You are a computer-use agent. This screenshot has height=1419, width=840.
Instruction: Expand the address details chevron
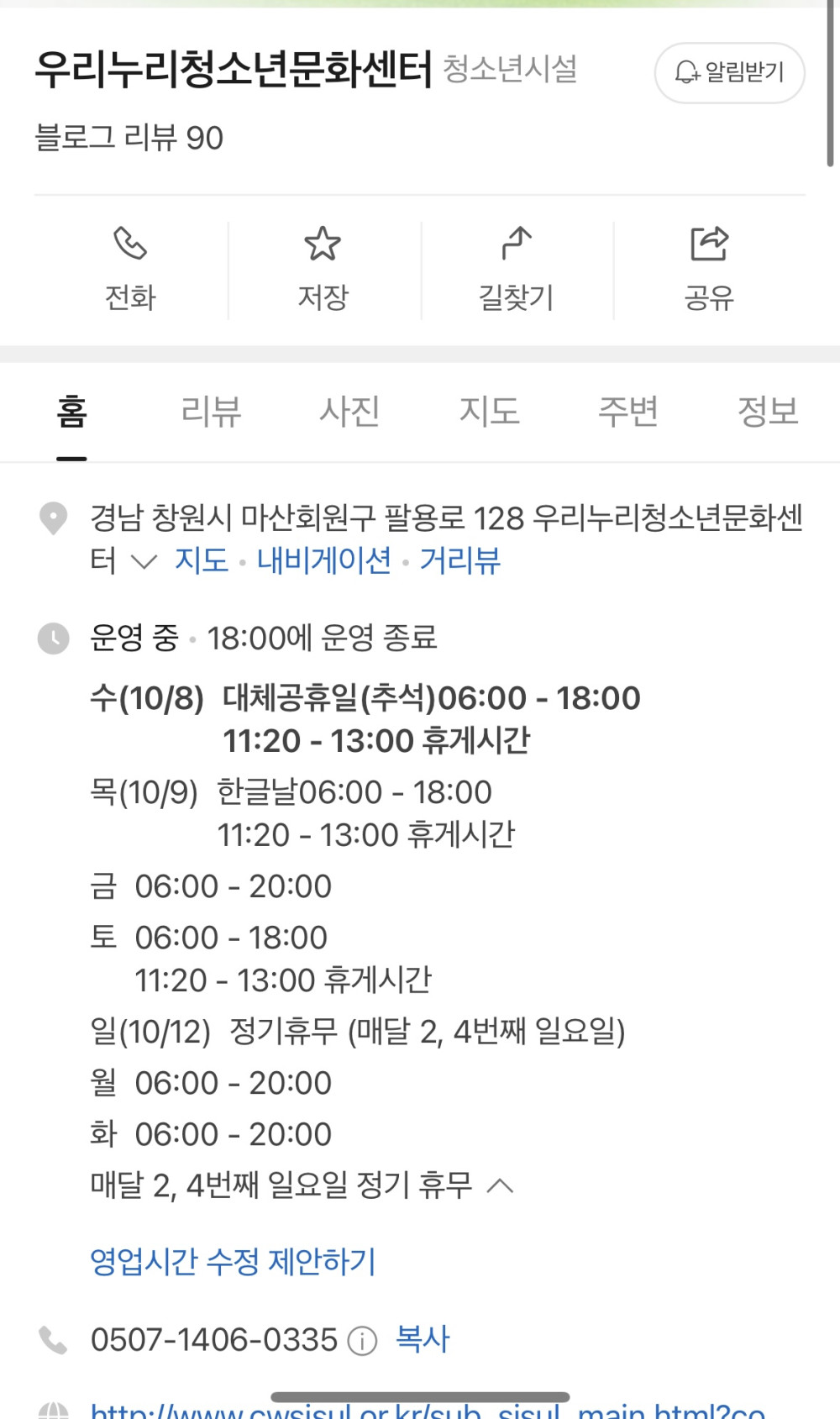[144, 561]
